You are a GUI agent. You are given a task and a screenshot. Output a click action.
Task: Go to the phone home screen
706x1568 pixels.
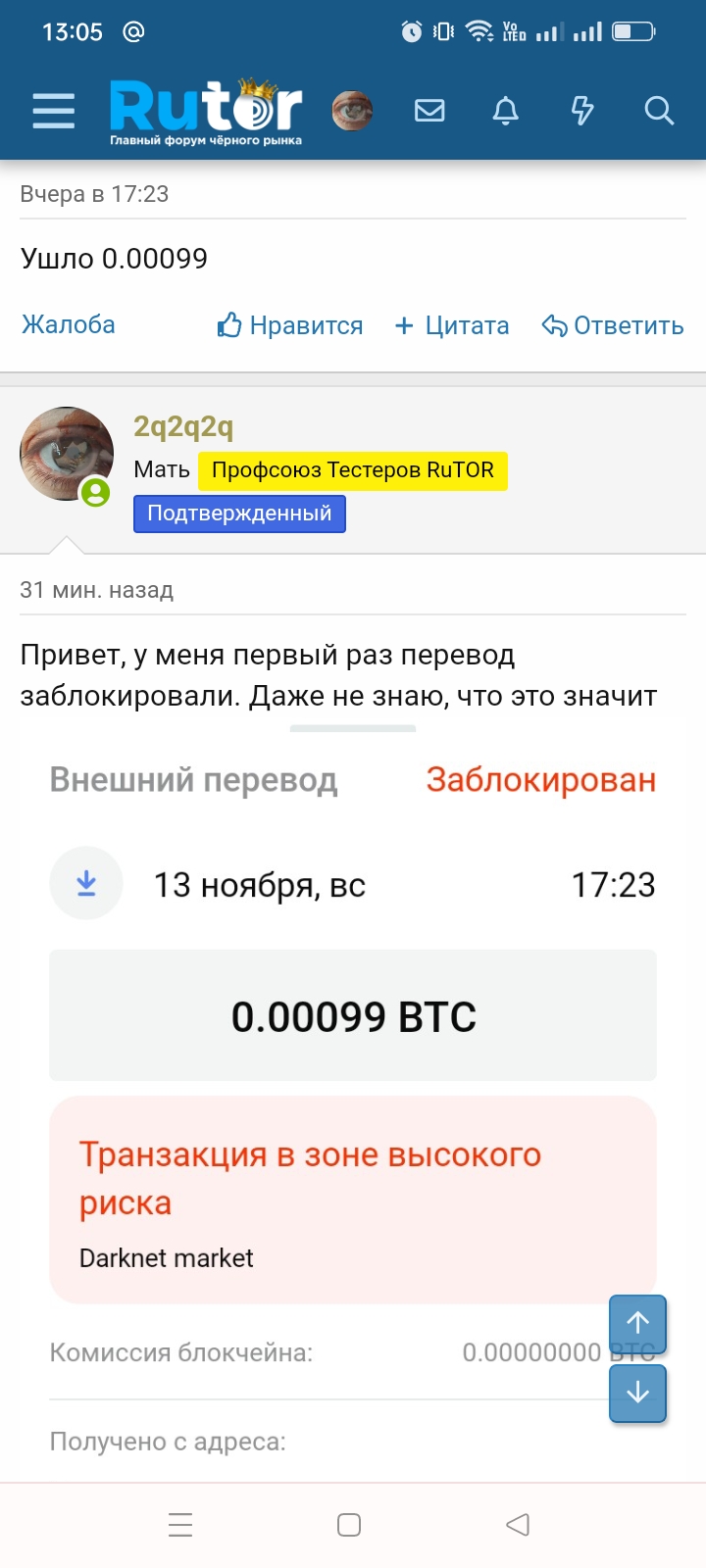(x=349, y=1524)
